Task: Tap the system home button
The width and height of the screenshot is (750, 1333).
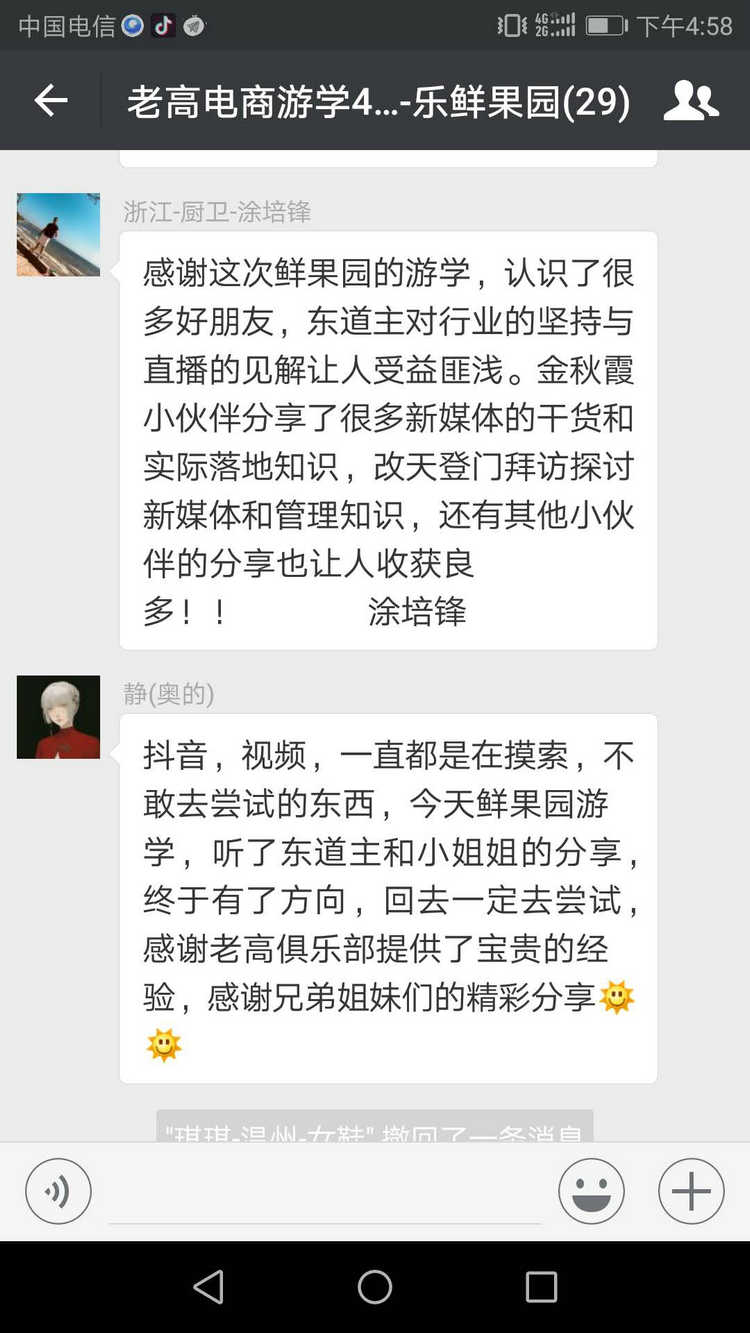Action: (375, 1287)
